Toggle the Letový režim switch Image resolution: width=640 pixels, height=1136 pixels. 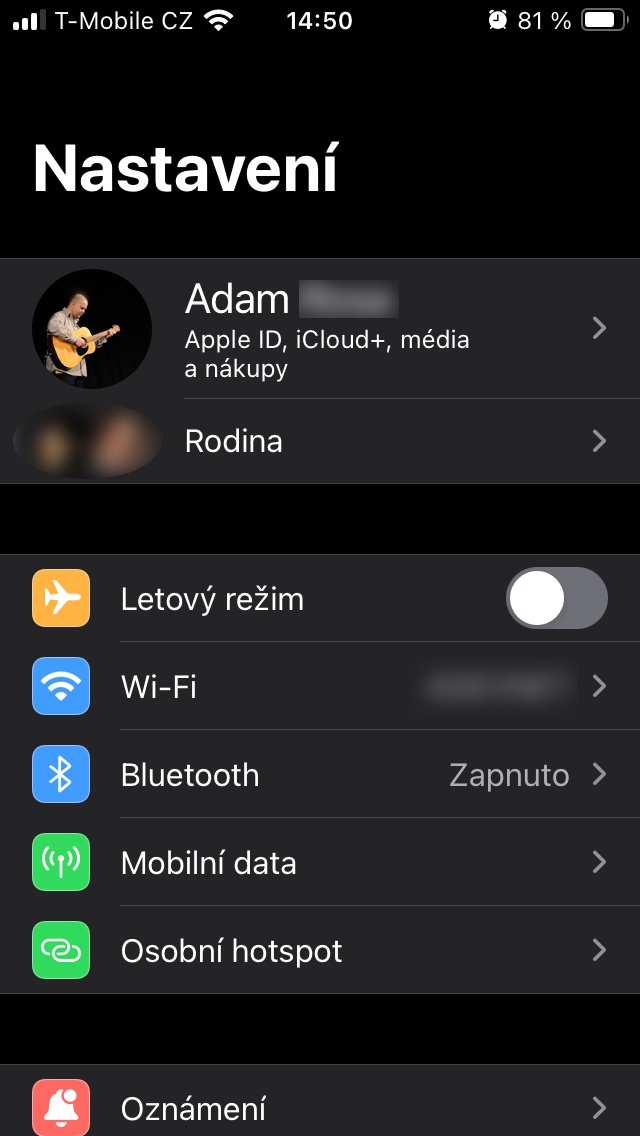556,598
